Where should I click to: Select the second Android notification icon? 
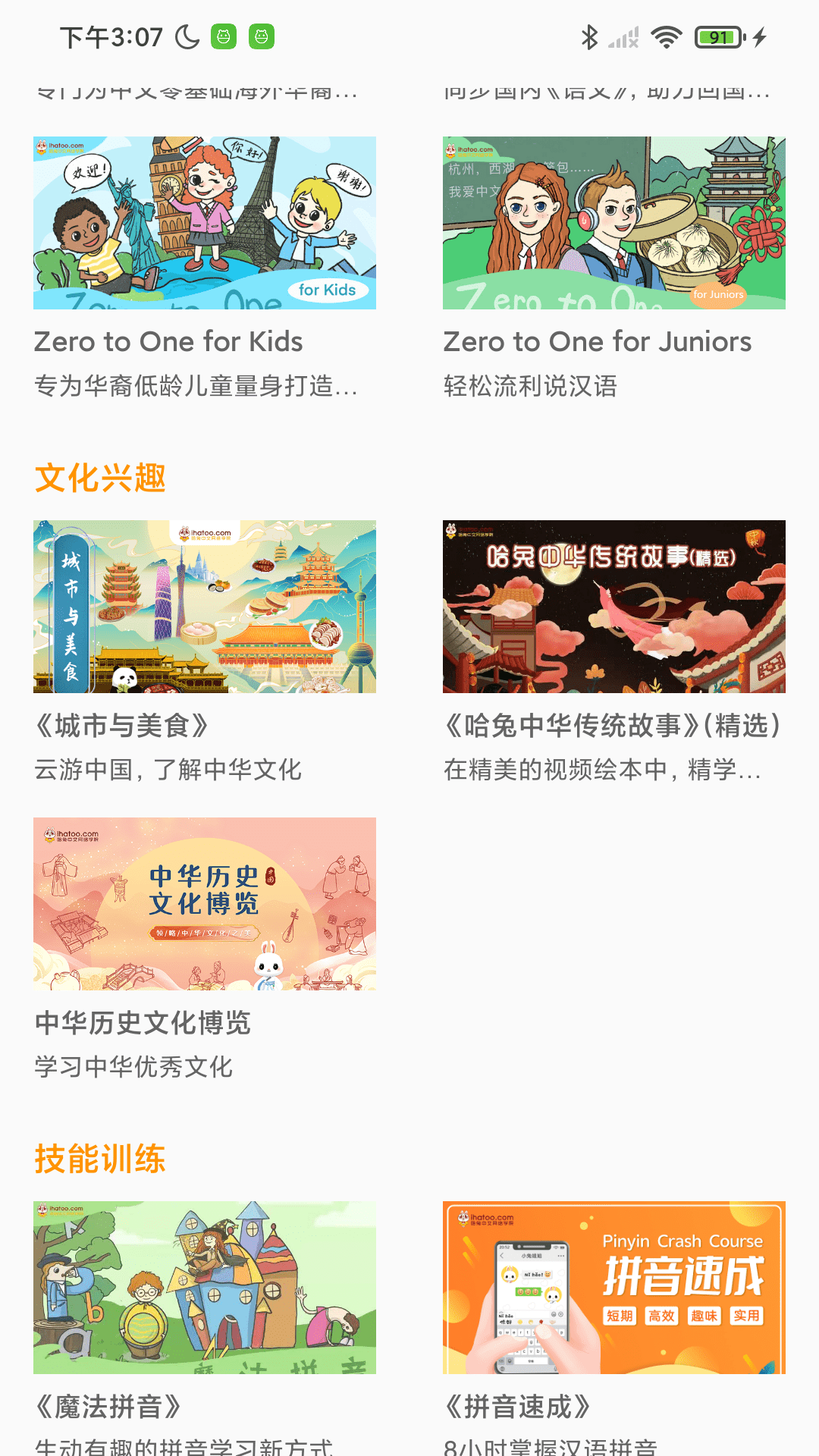click(260, 35)
